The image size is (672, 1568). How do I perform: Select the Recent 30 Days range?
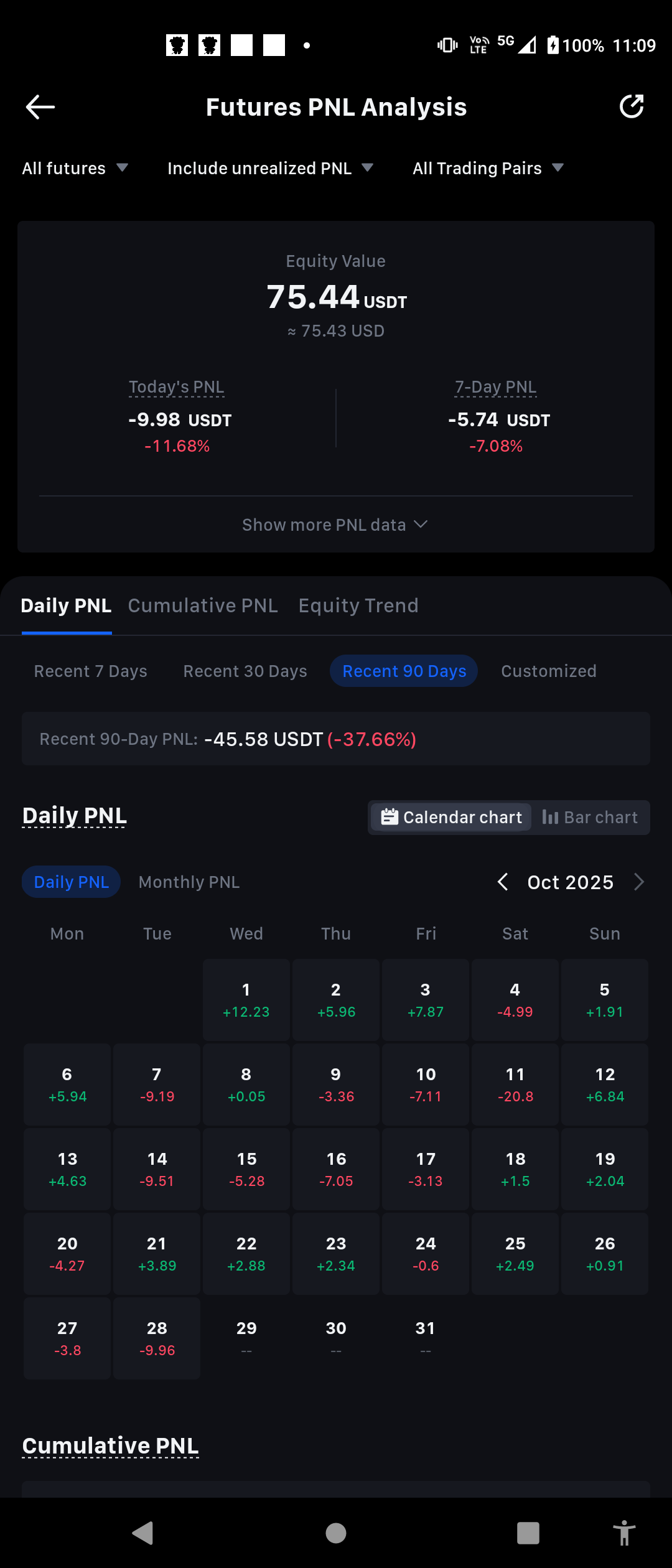245,671
